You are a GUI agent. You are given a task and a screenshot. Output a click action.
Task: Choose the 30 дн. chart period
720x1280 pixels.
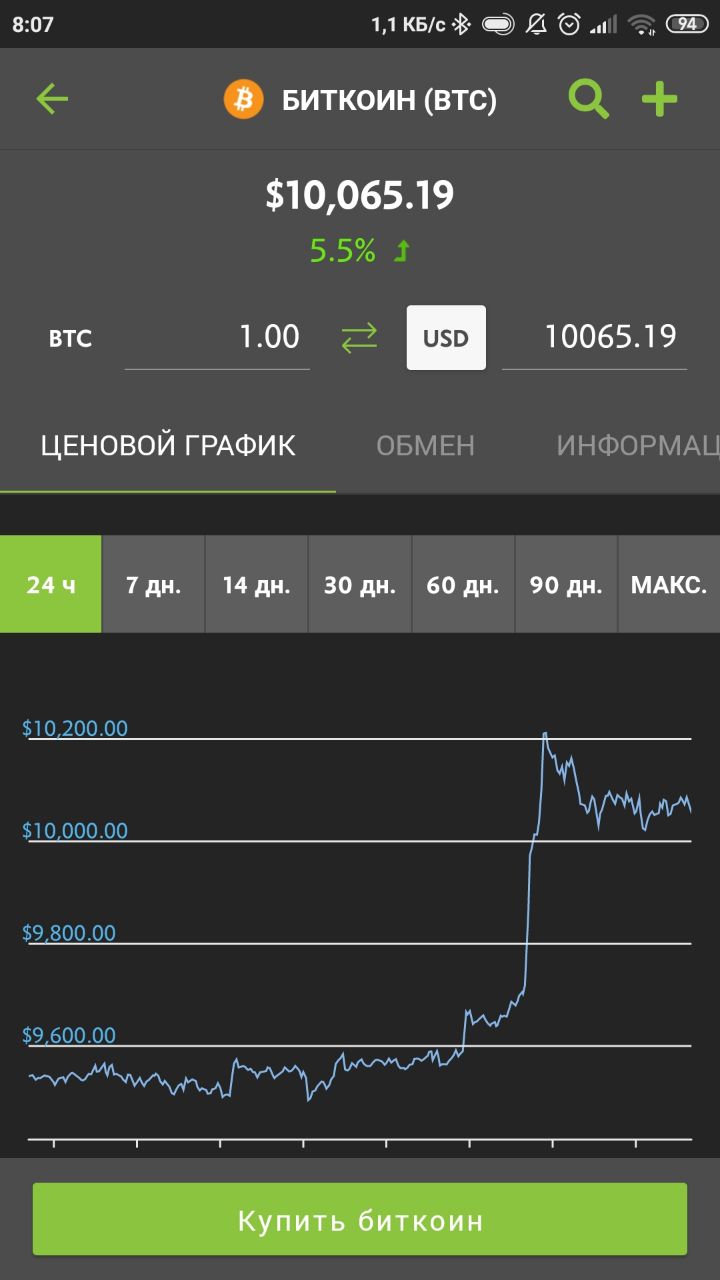pos(360,584)
